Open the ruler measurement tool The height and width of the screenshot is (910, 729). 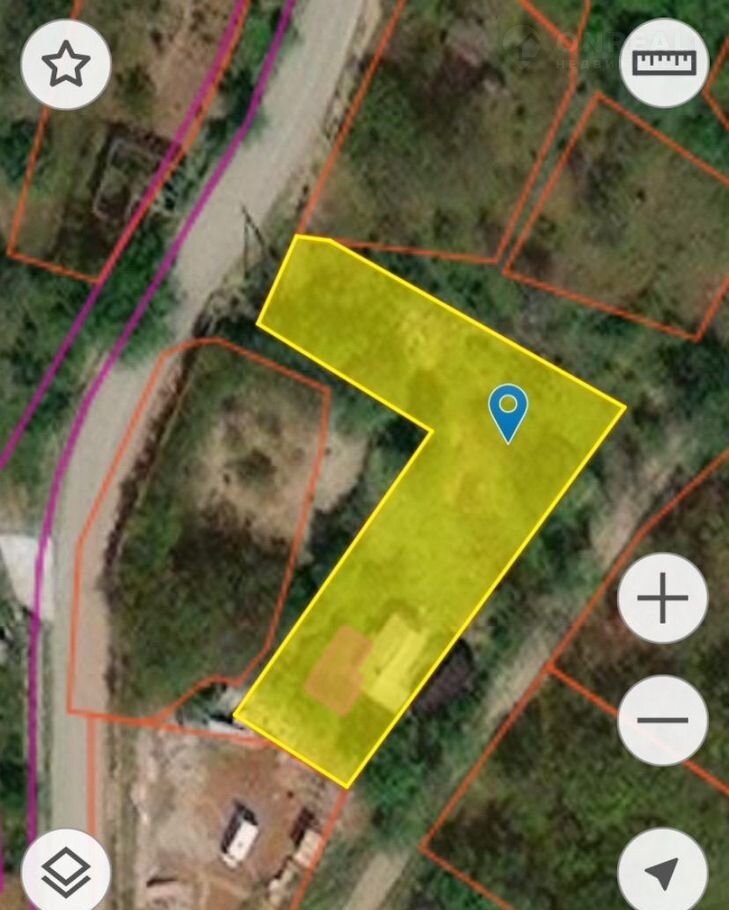click(x=663, y=63)
